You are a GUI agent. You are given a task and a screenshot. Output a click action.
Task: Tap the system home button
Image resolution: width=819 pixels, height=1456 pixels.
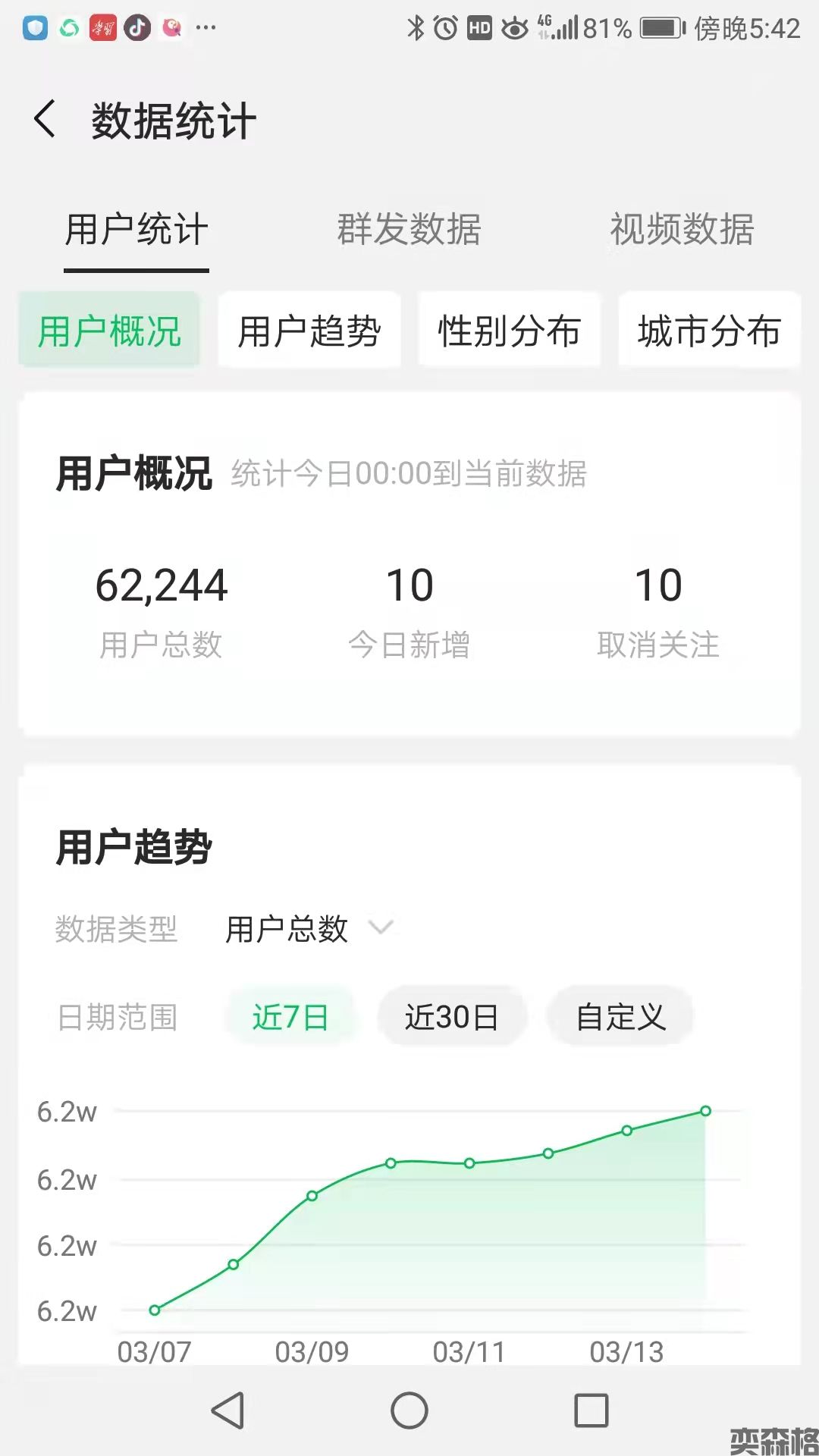tap(409, 1410)
